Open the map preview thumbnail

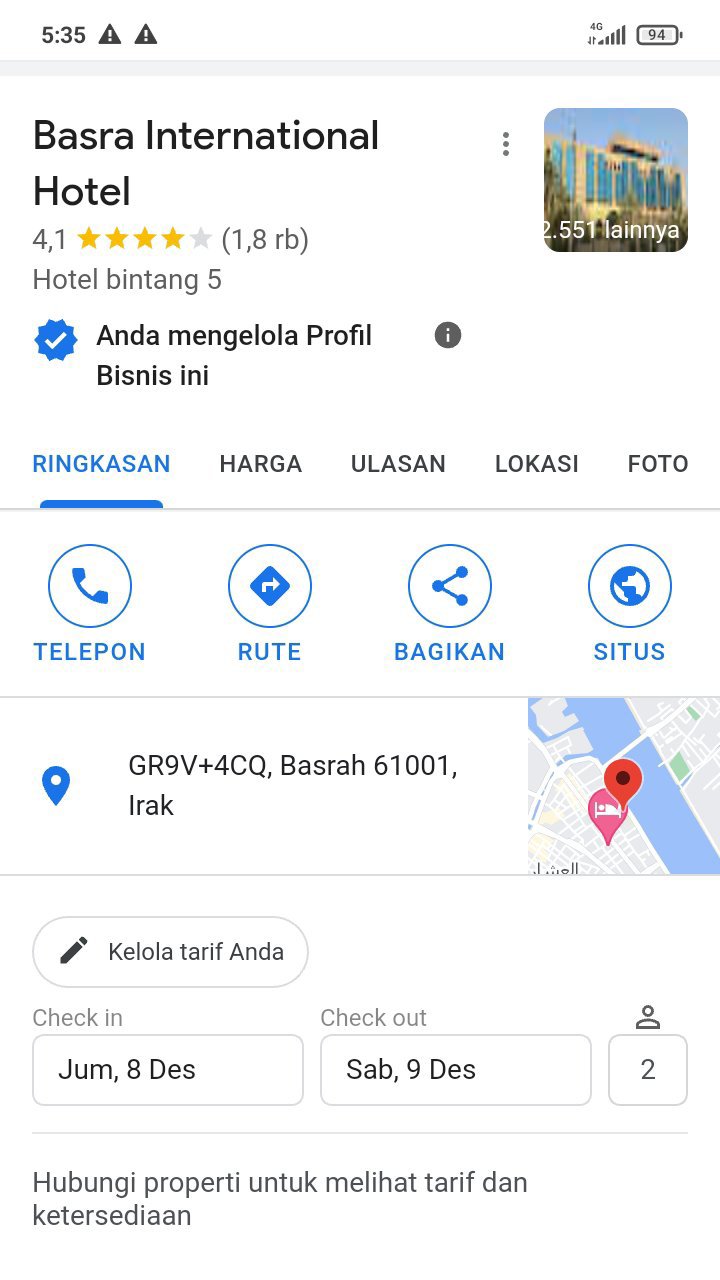click(x=623, y=786)
